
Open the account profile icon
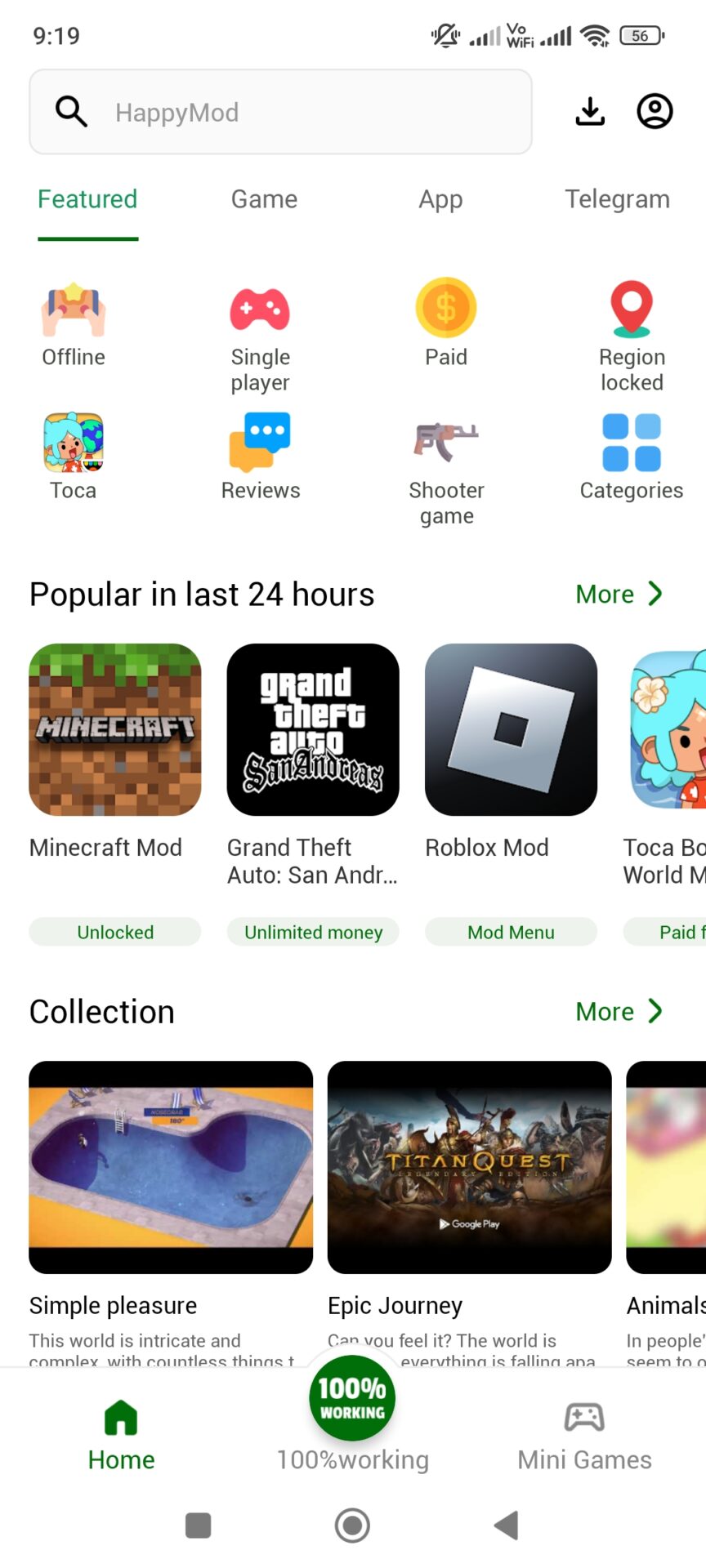click(x=655, y=112)
